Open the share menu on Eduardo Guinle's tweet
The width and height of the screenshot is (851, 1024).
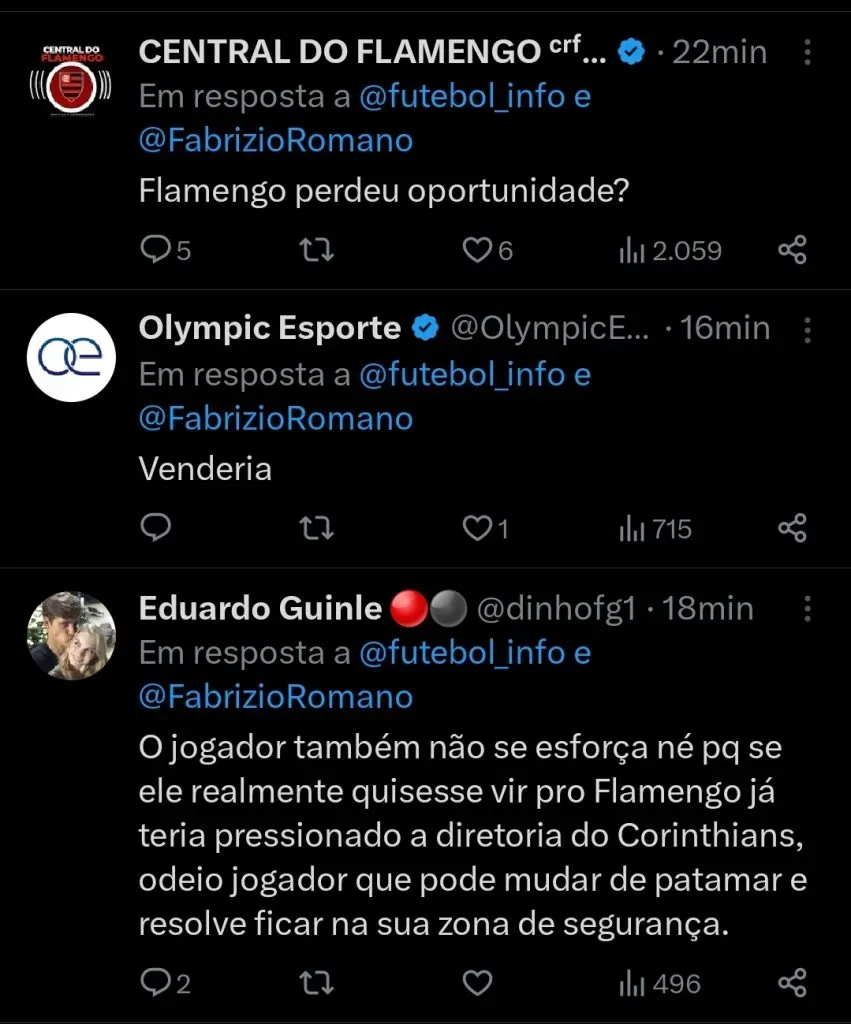point(793,983)
